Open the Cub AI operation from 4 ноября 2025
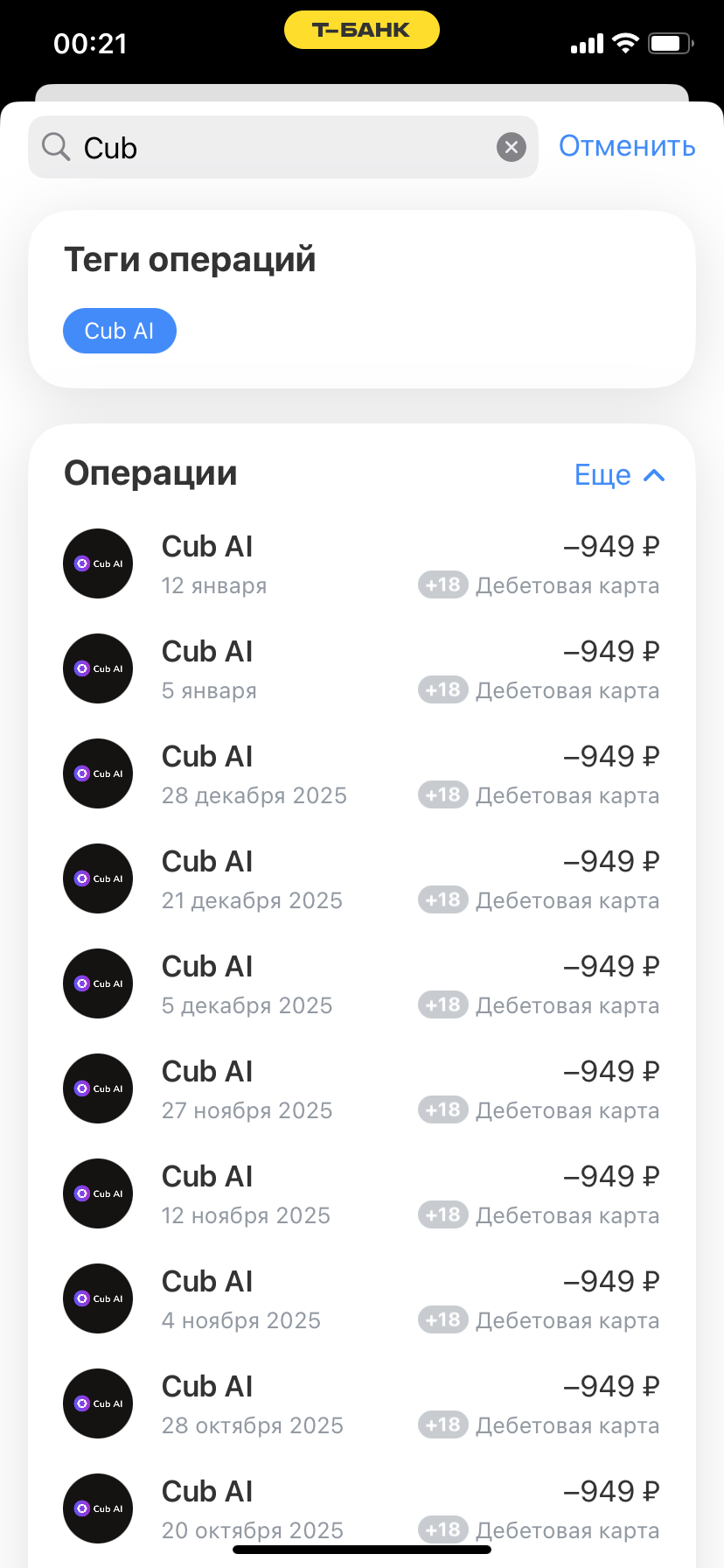 coord(361,1299)
